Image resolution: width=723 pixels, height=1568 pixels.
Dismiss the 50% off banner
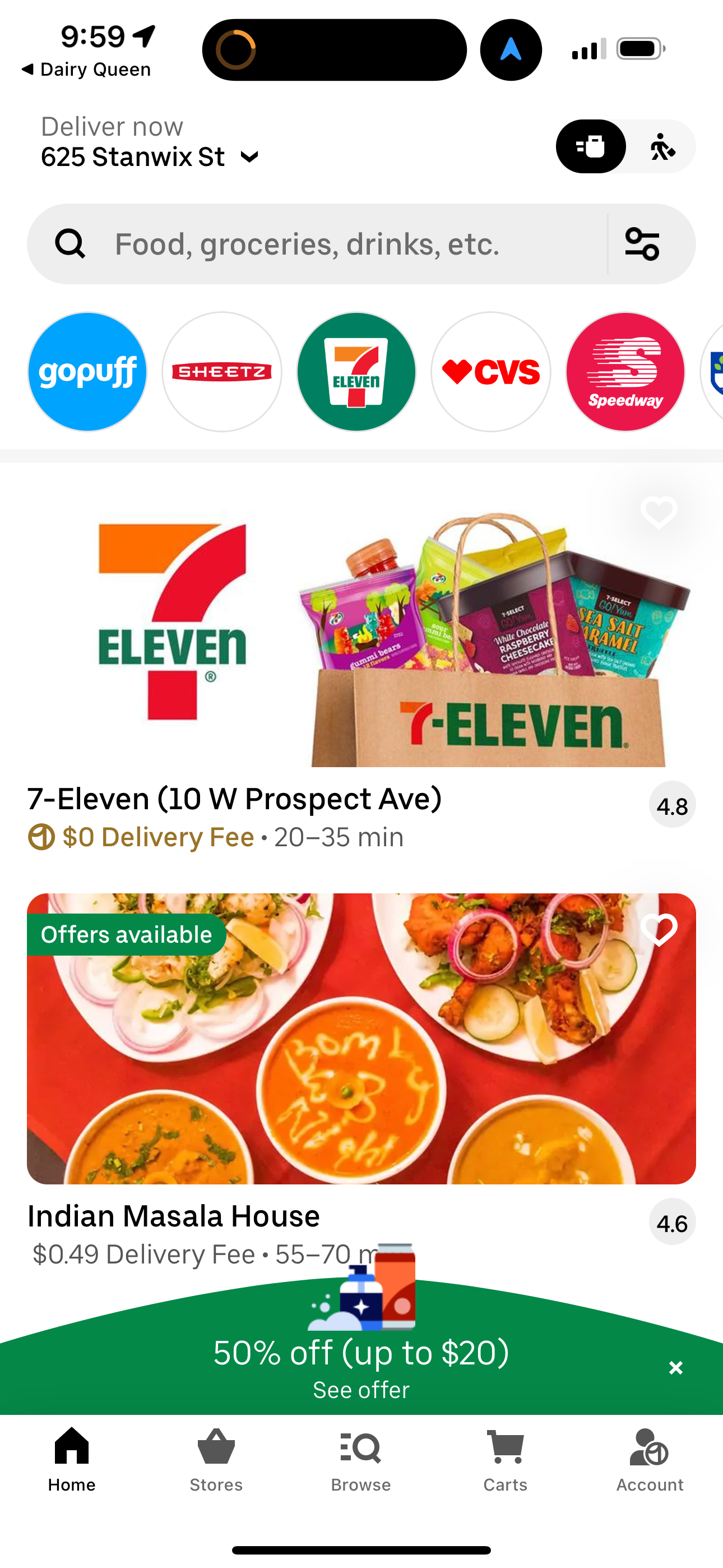pyautogui.click(x=675, y=1368)
